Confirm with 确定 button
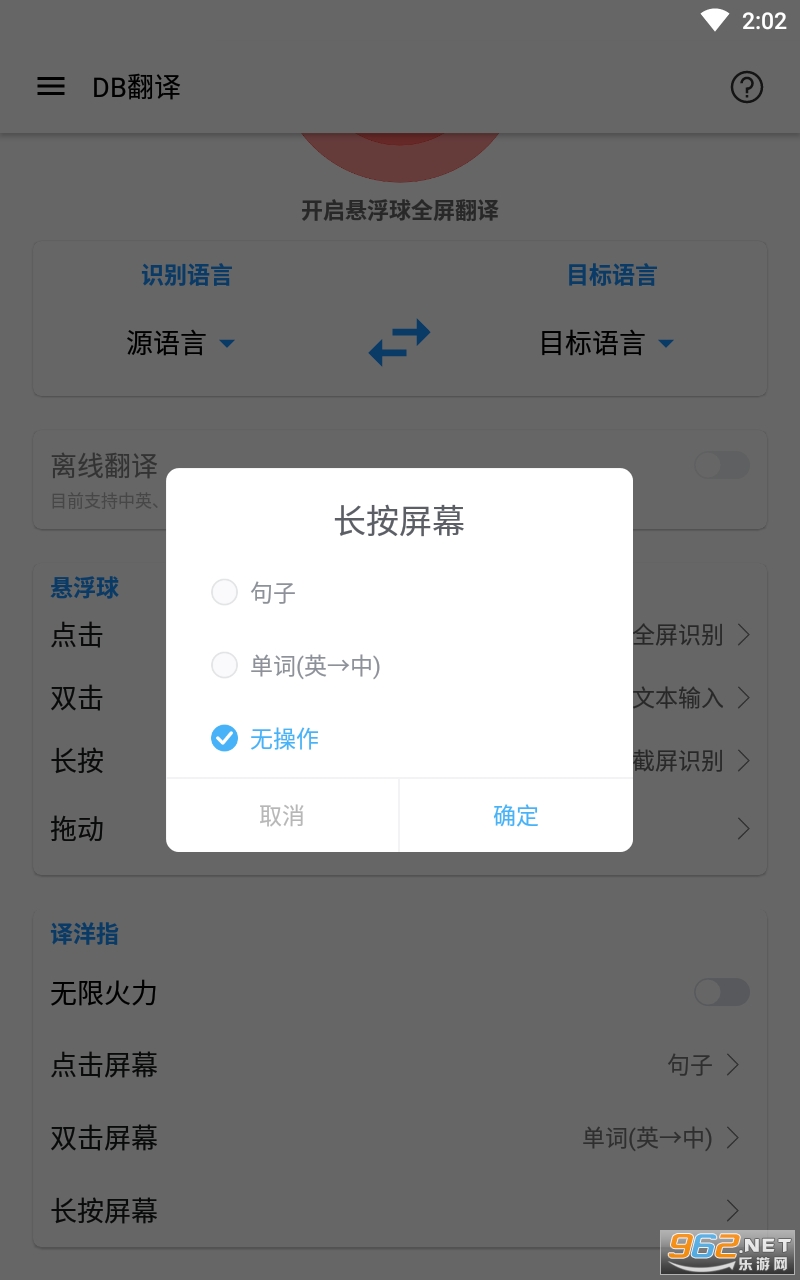800x1280 pixels. [516, 816]
